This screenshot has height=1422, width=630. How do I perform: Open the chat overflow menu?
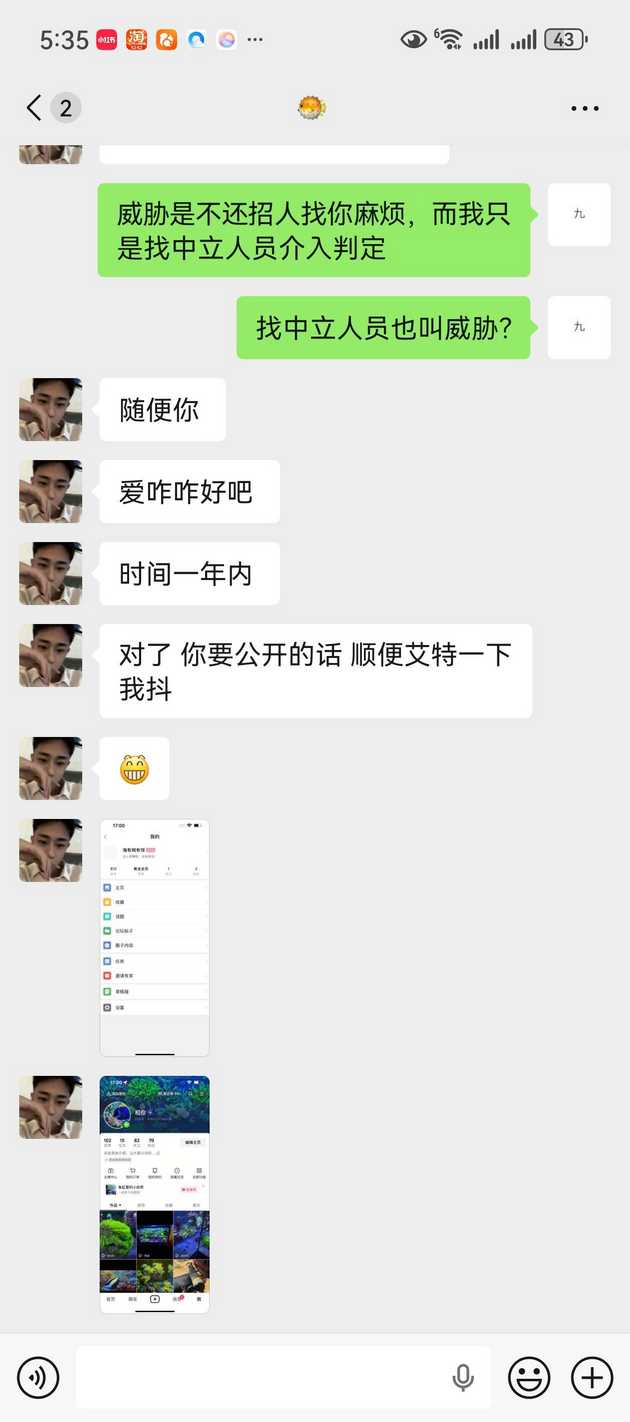(x=585, y=108)
